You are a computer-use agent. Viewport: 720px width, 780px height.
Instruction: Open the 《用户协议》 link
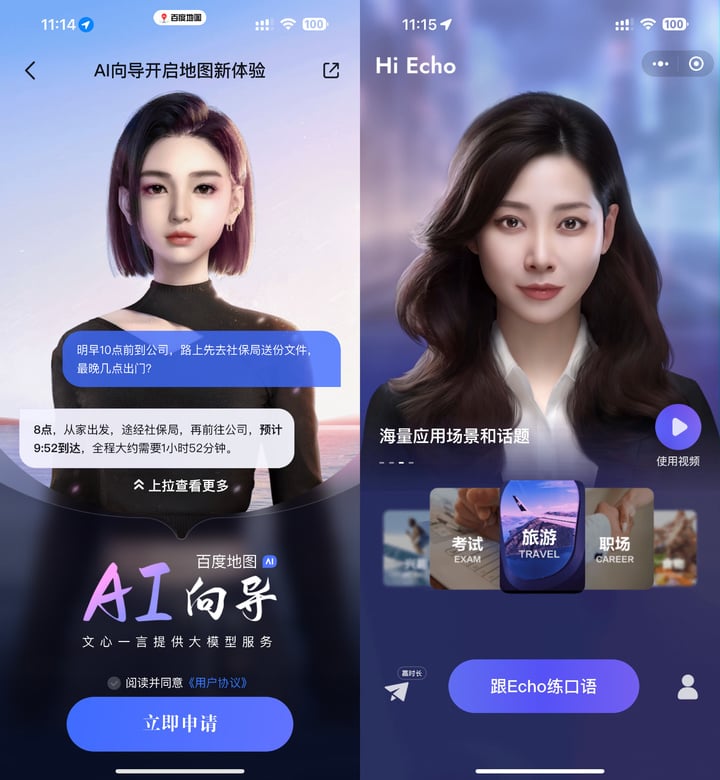217,682
